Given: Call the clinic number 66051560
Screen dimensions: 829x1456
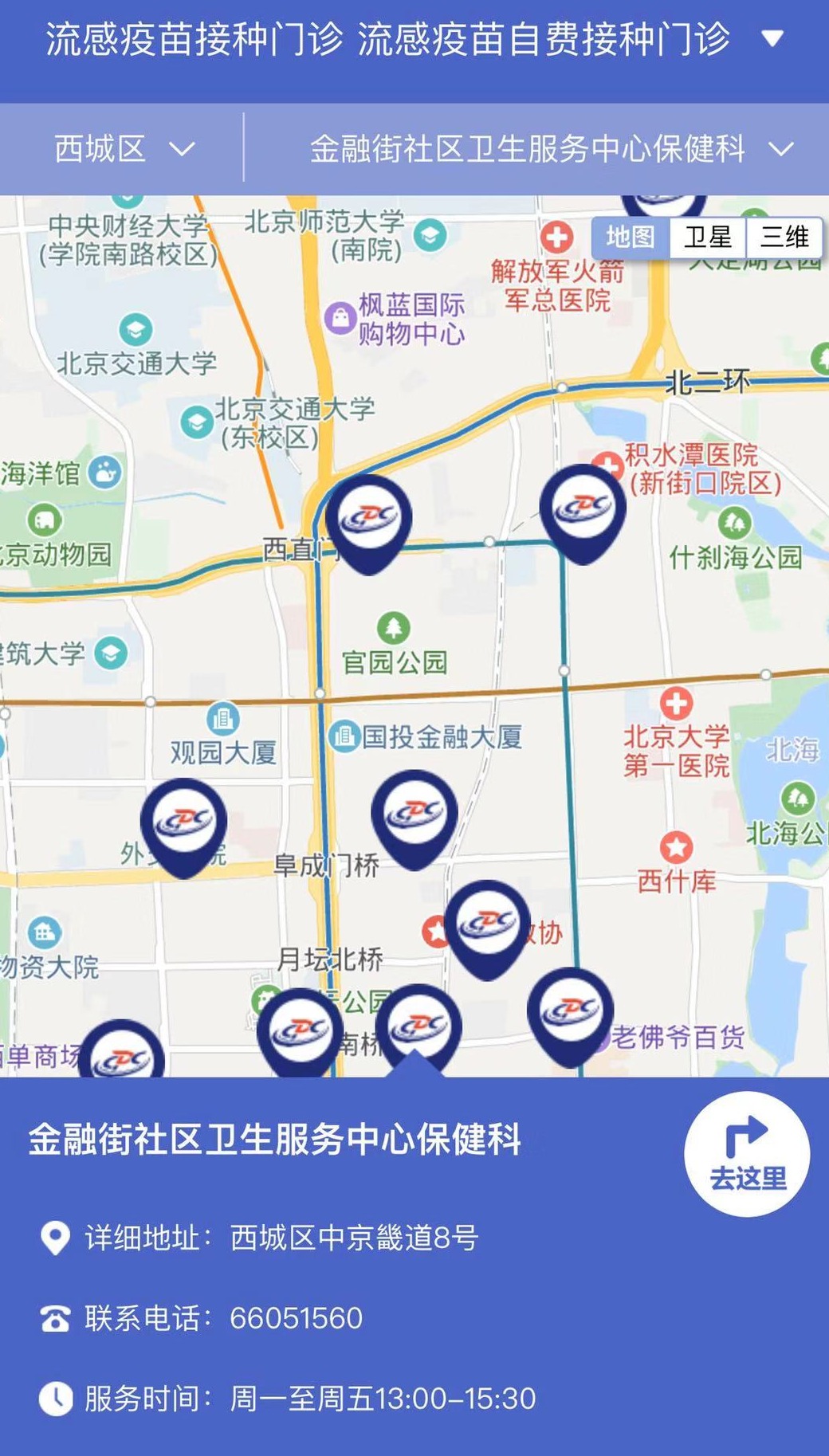Looking at the screenshot, I should [296, 1318].
